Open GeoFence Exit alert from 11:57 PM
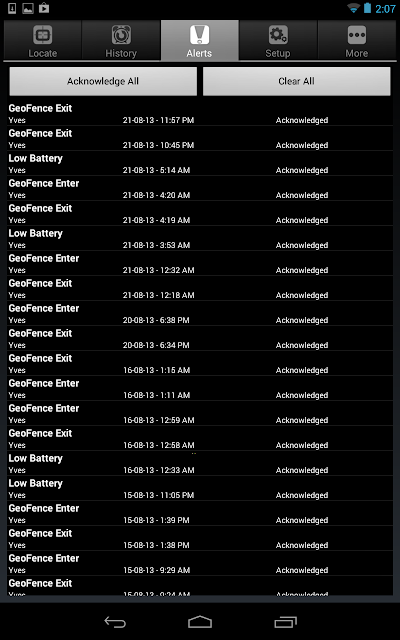The height and width of the screenshot is (640, 400). click(200, 113)
